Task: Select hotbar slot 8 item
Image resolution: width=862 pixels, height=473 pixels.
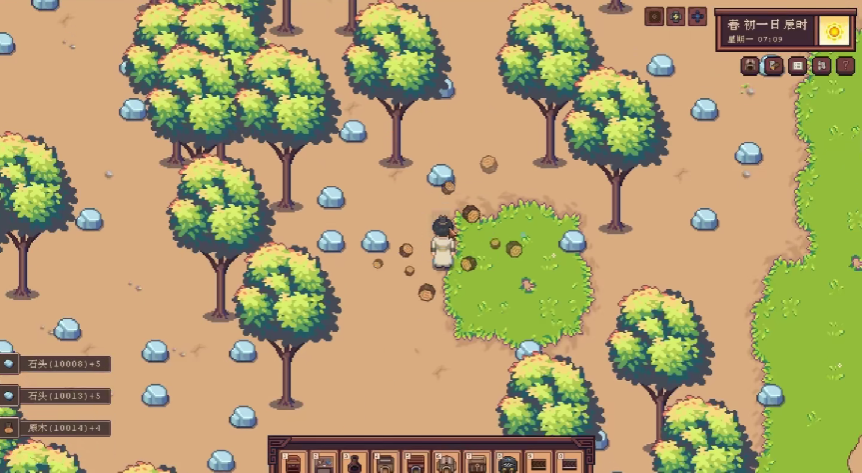Action: click(509, 464)
